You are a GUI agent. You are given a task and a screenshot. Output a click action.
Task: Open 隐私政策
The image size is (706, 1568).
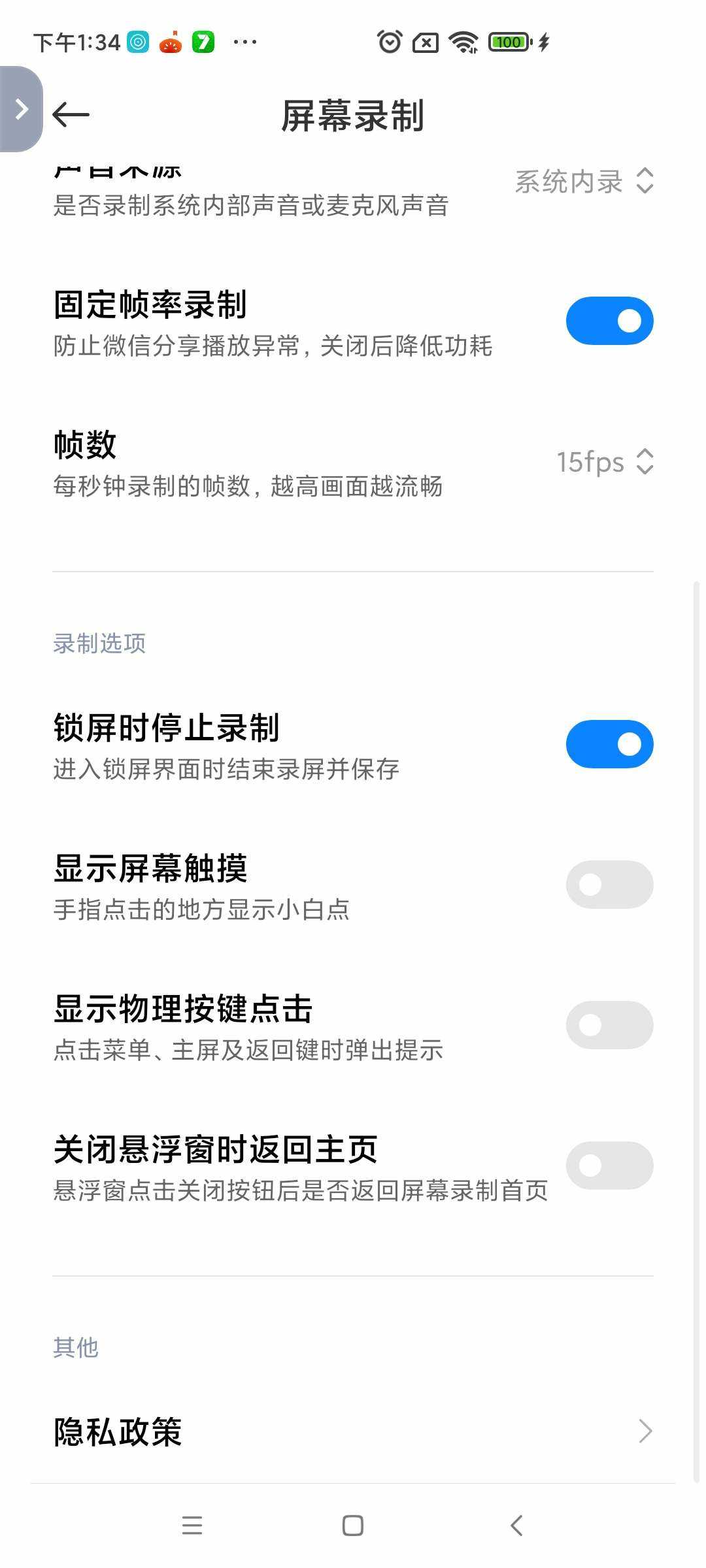pyautogui.click(x=353, y=1431)
